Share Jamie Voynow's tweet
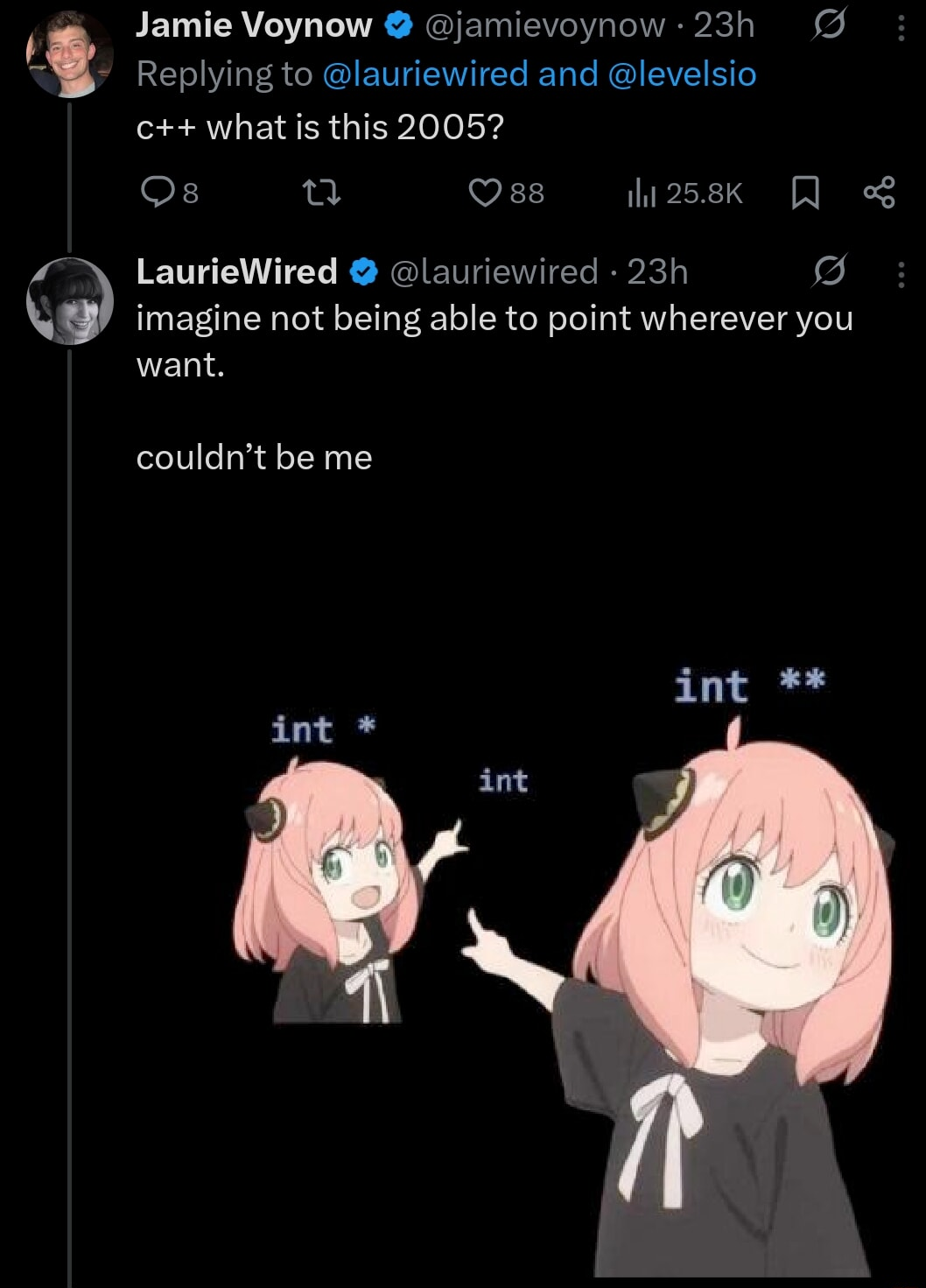The width and height of the screenshot is (926, 1288). coord(879,193)
